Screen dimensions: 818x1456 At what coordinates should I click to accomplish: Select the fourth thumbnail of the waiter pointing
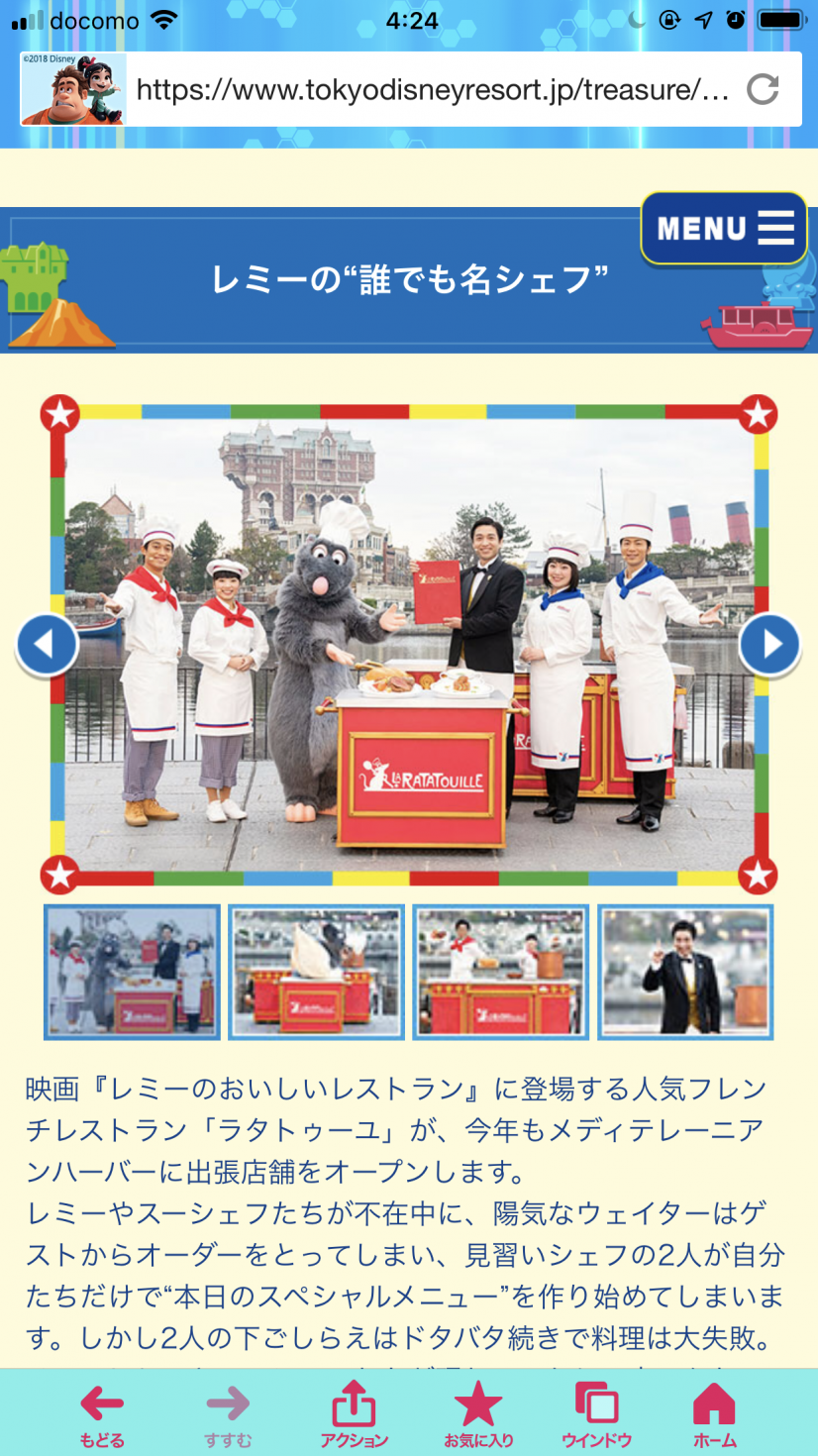685,972
